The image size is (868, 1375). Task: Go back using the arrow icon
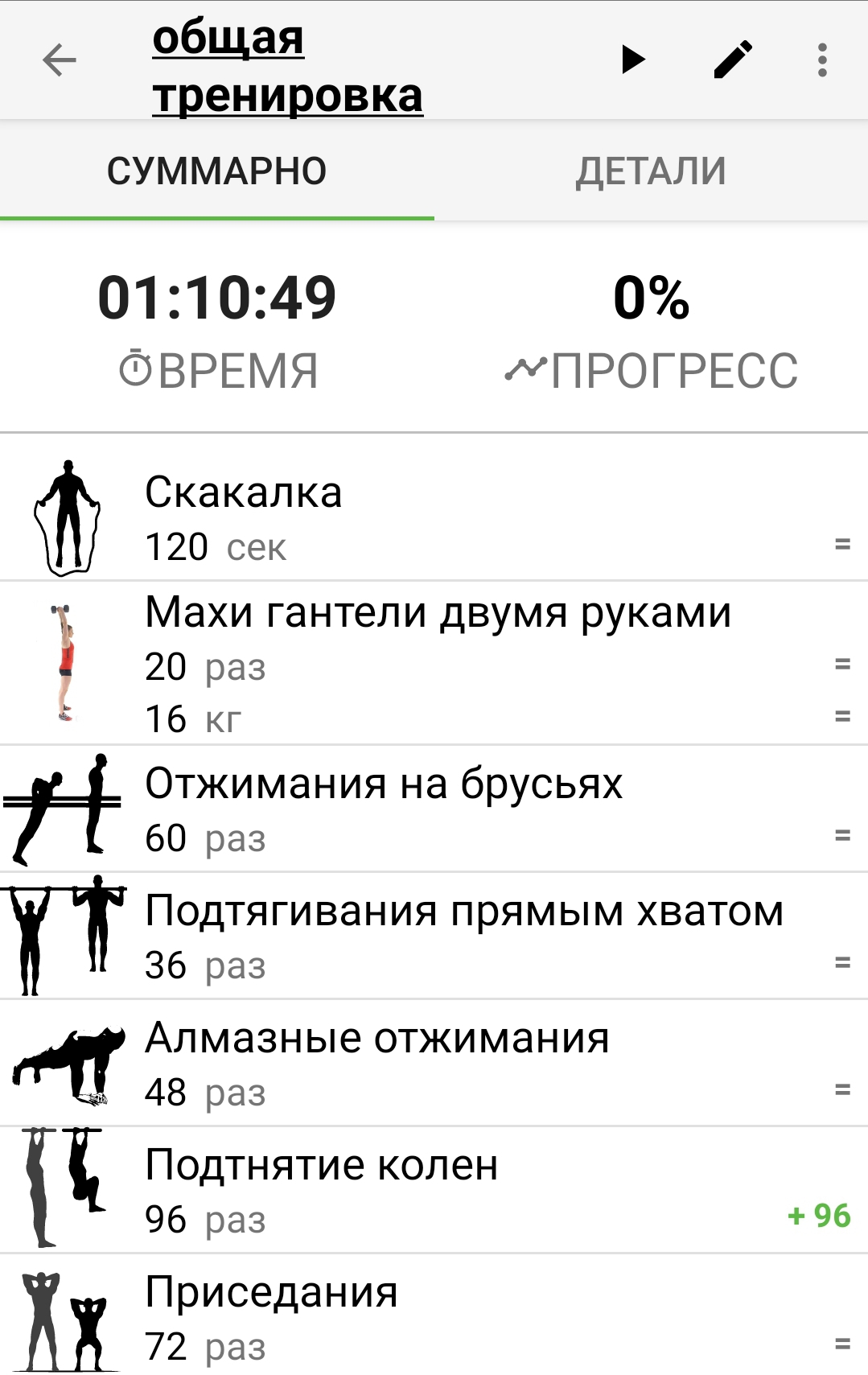(x=60, y=60)
